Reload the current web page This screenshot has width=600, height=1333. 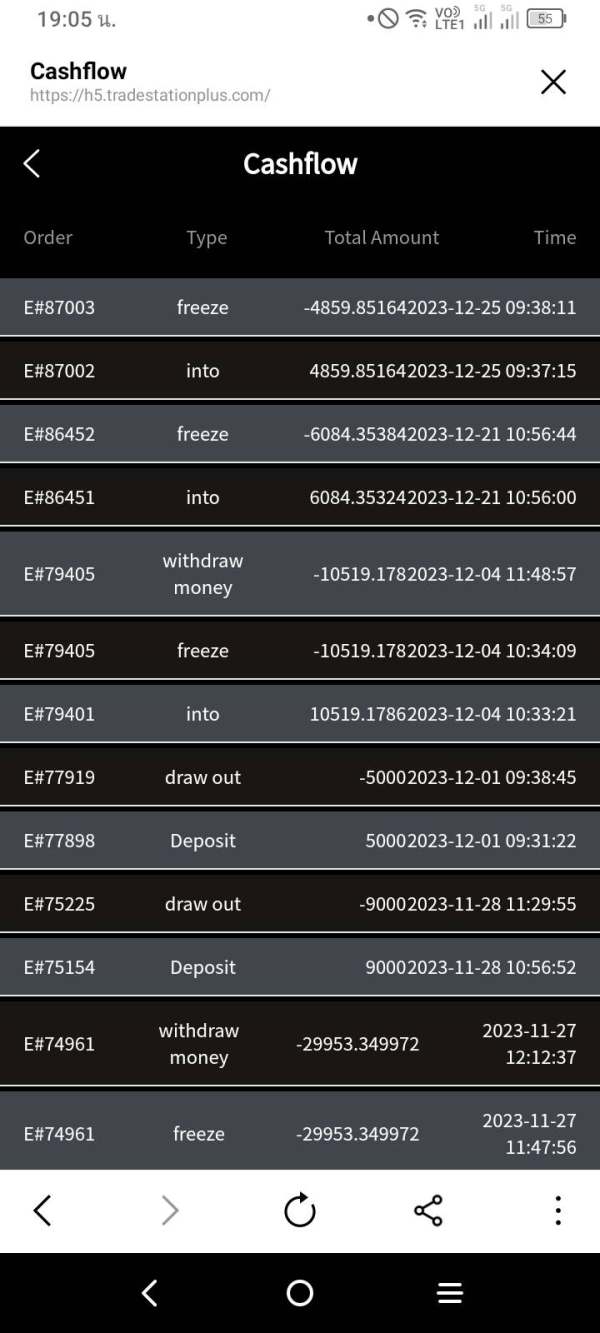click(300, 1211)
